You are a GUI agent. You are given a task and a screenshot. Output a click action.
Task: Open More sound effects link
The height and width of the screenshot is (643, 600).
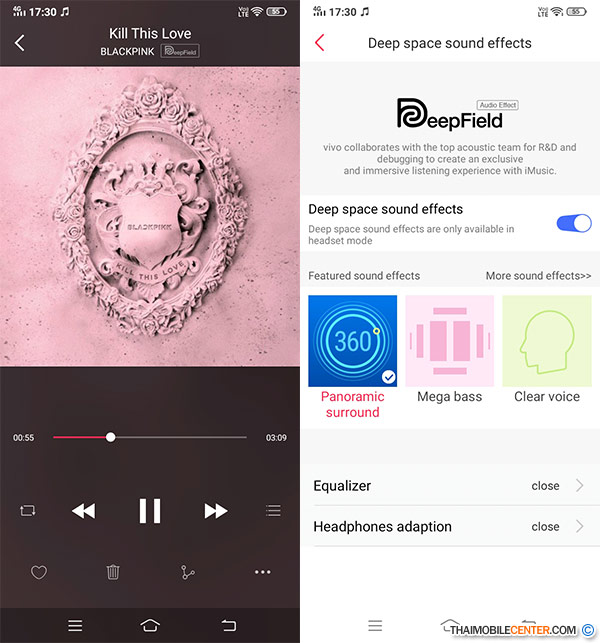pos(538,275)
